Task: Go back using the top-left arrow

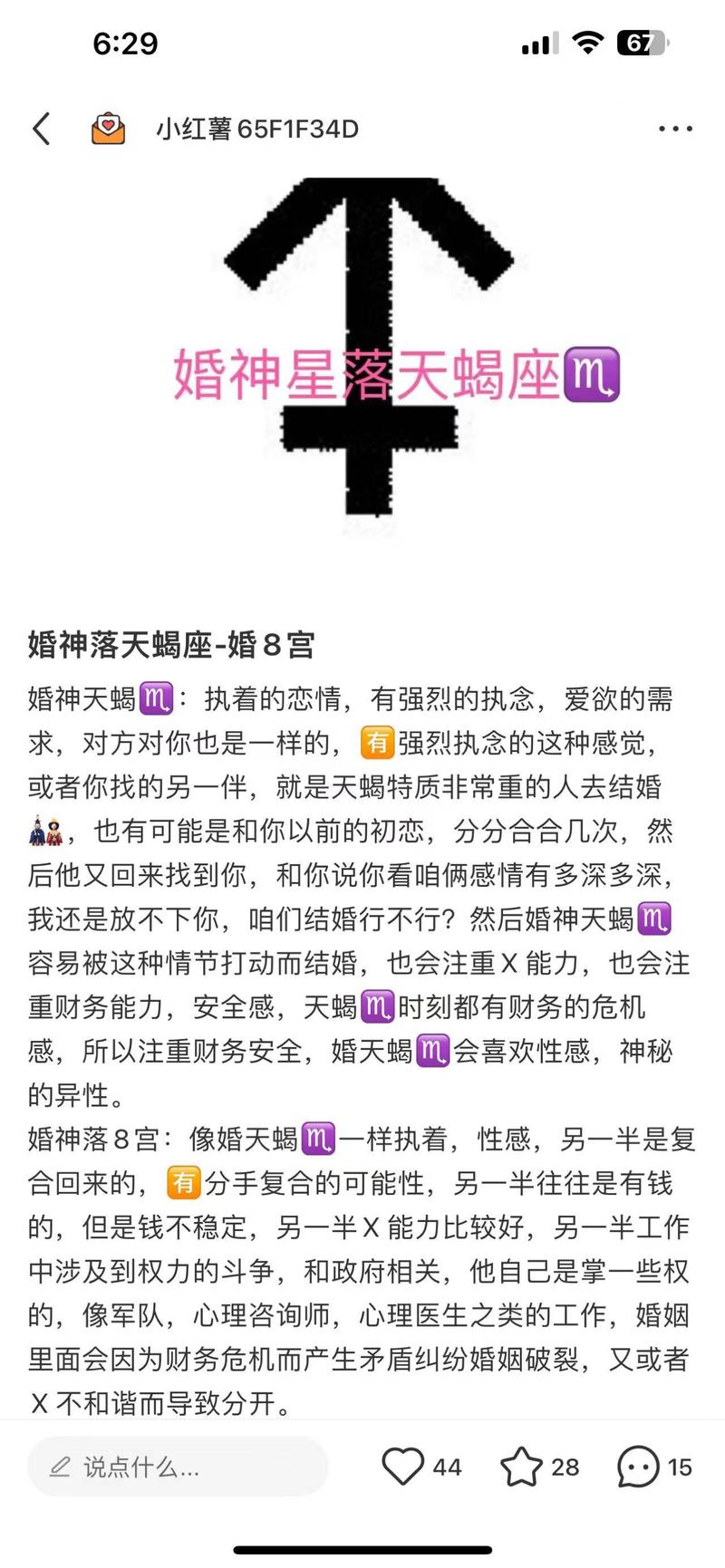Action: [x=42, y=129]
